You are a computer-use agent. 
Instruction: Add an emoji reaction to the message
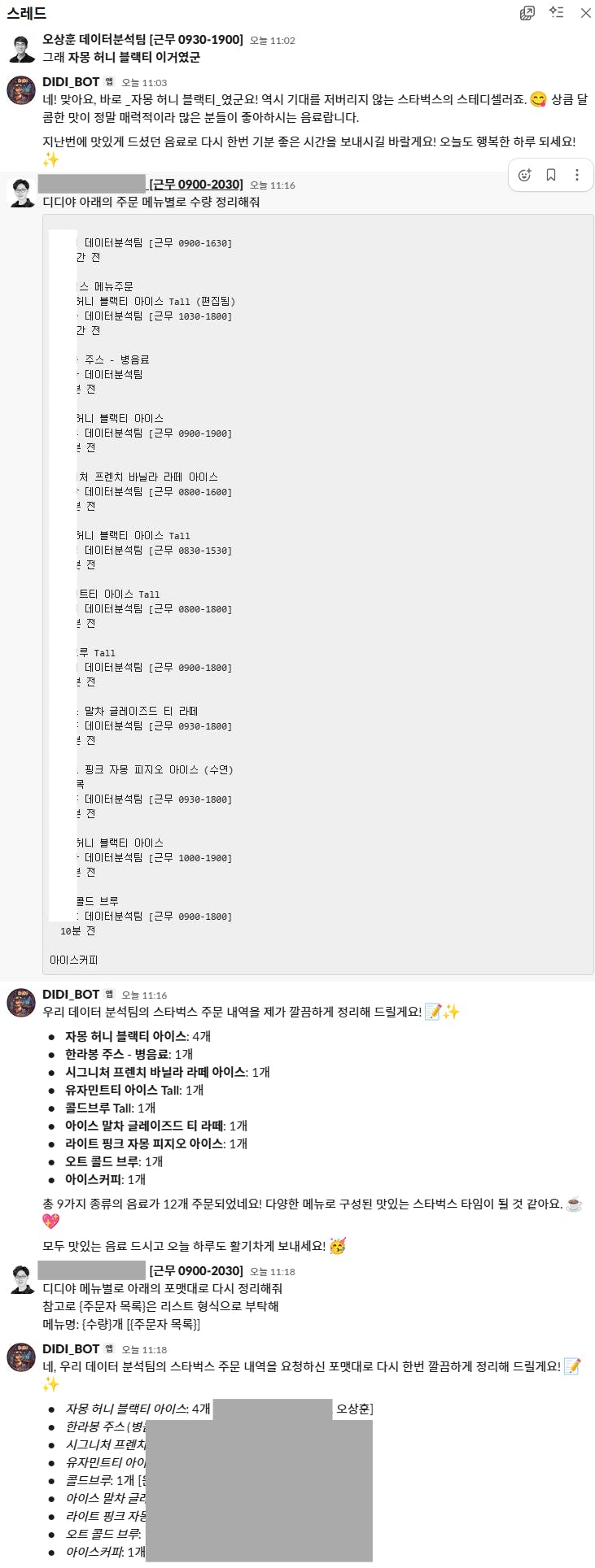(x=524, y=175)
